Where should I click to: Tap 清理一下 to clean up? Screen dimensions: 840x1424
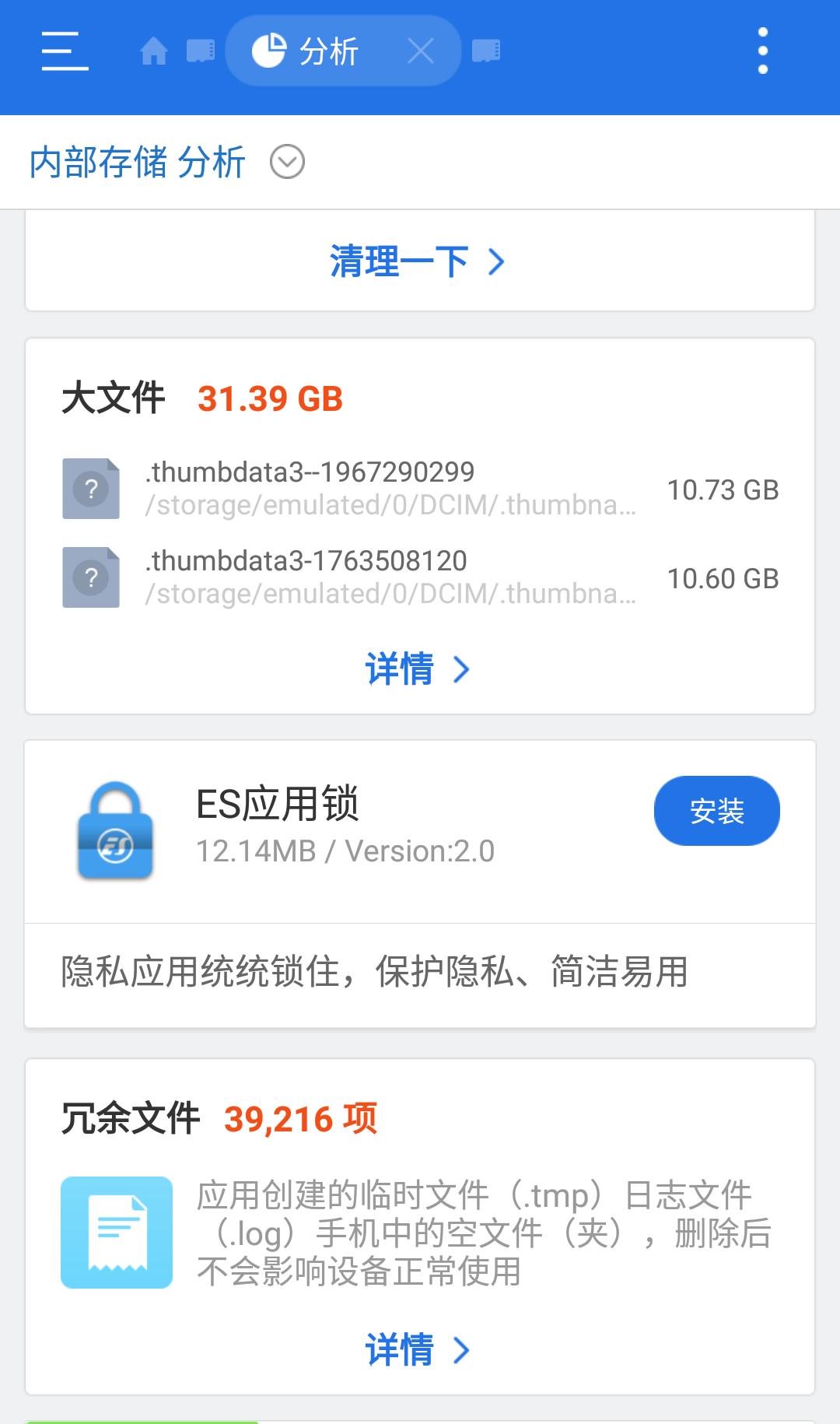pos(418,261)
